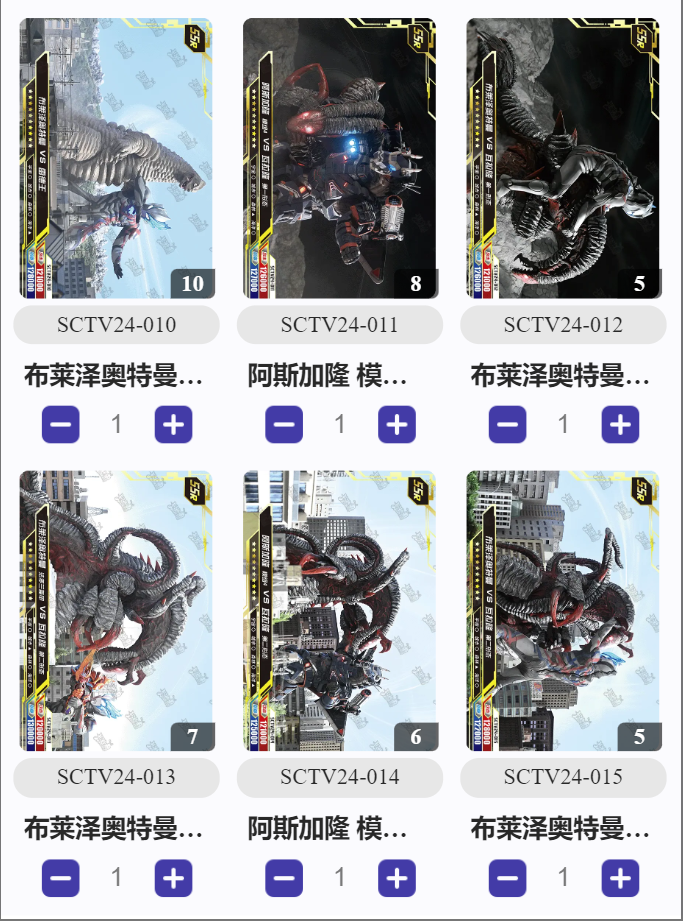This screenshot has height=921, width=683.
Task: Decrease quantity for SCTV24-010
Action: point(60,425)
